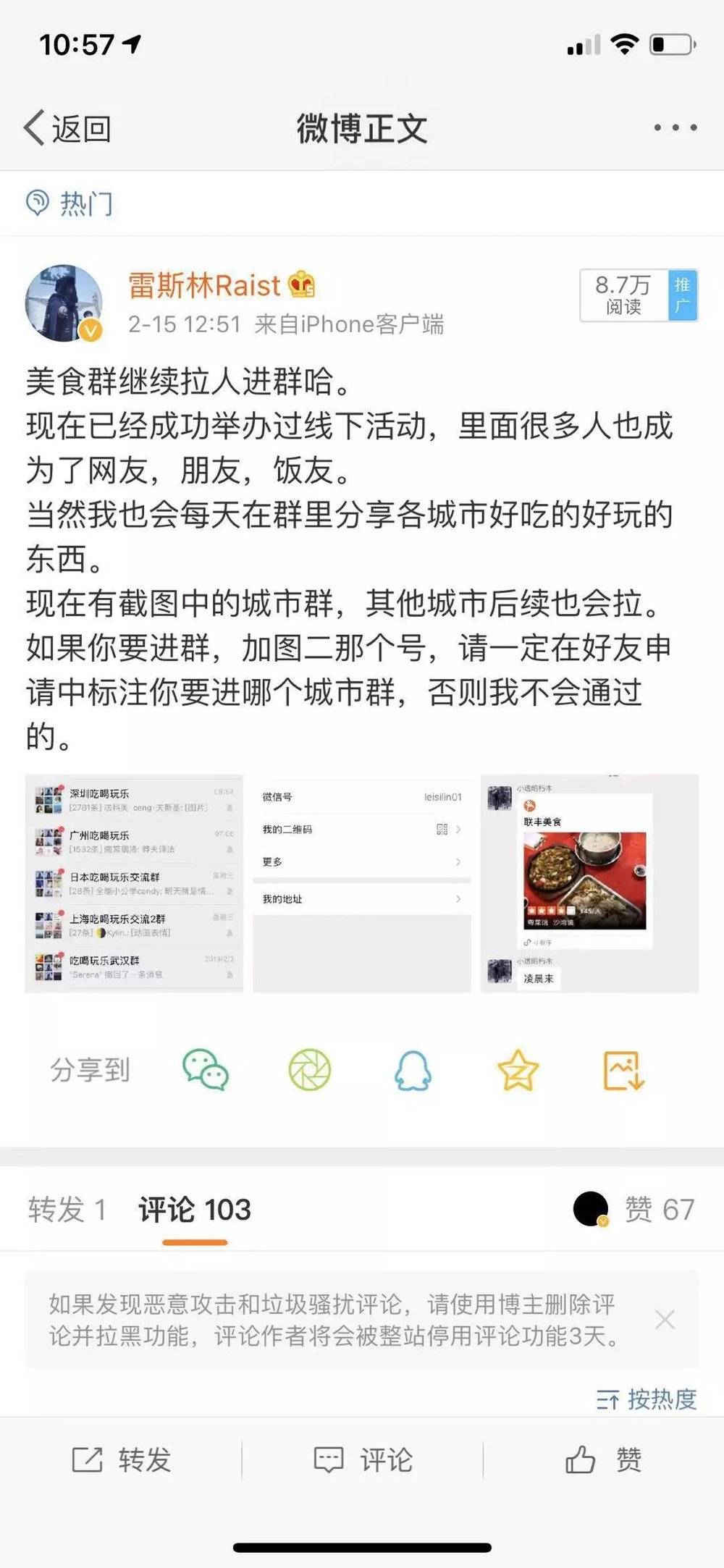
Task: Repost using the bottom 转发 button
Action: 122,1460
